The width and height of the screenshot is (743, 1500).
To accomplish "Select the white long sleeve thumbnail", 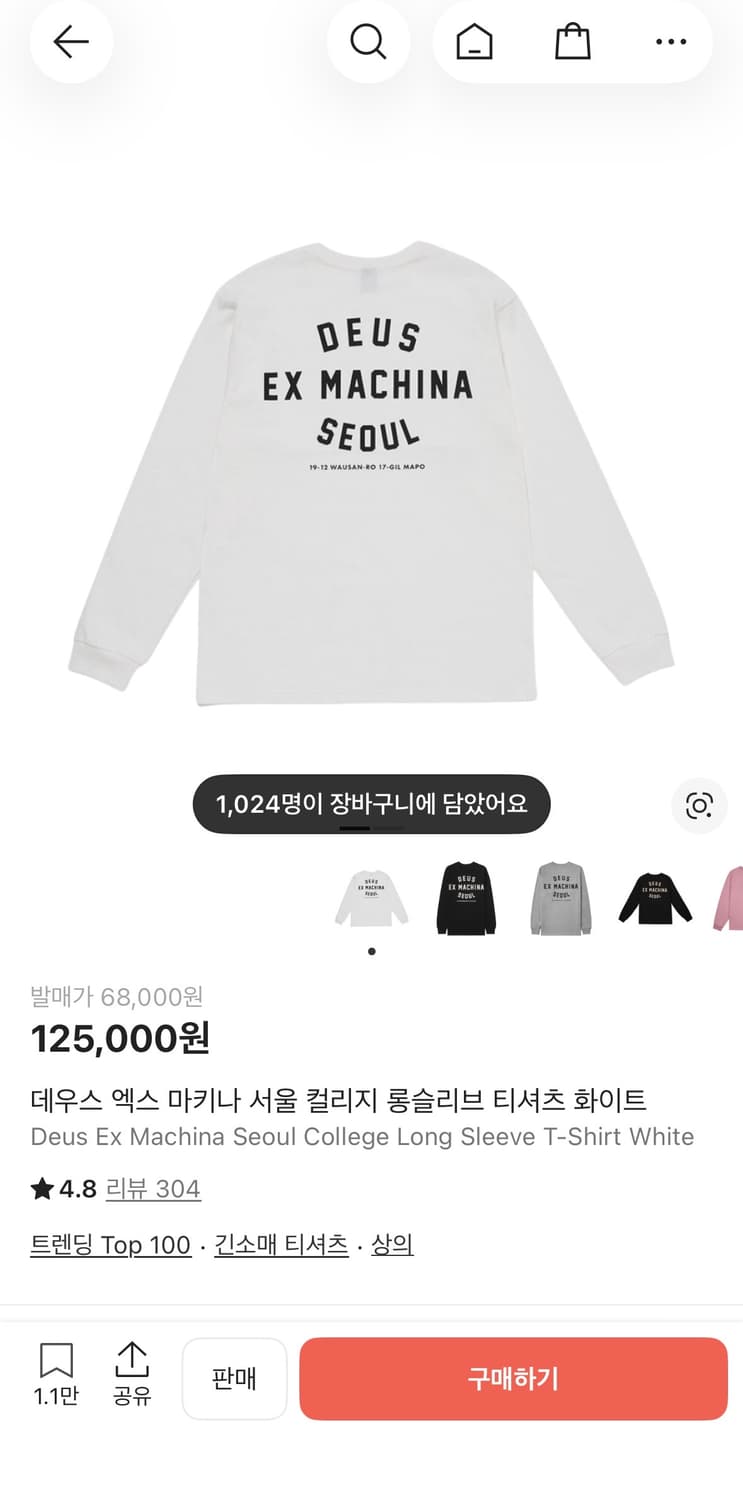I will tap(371, 897).
